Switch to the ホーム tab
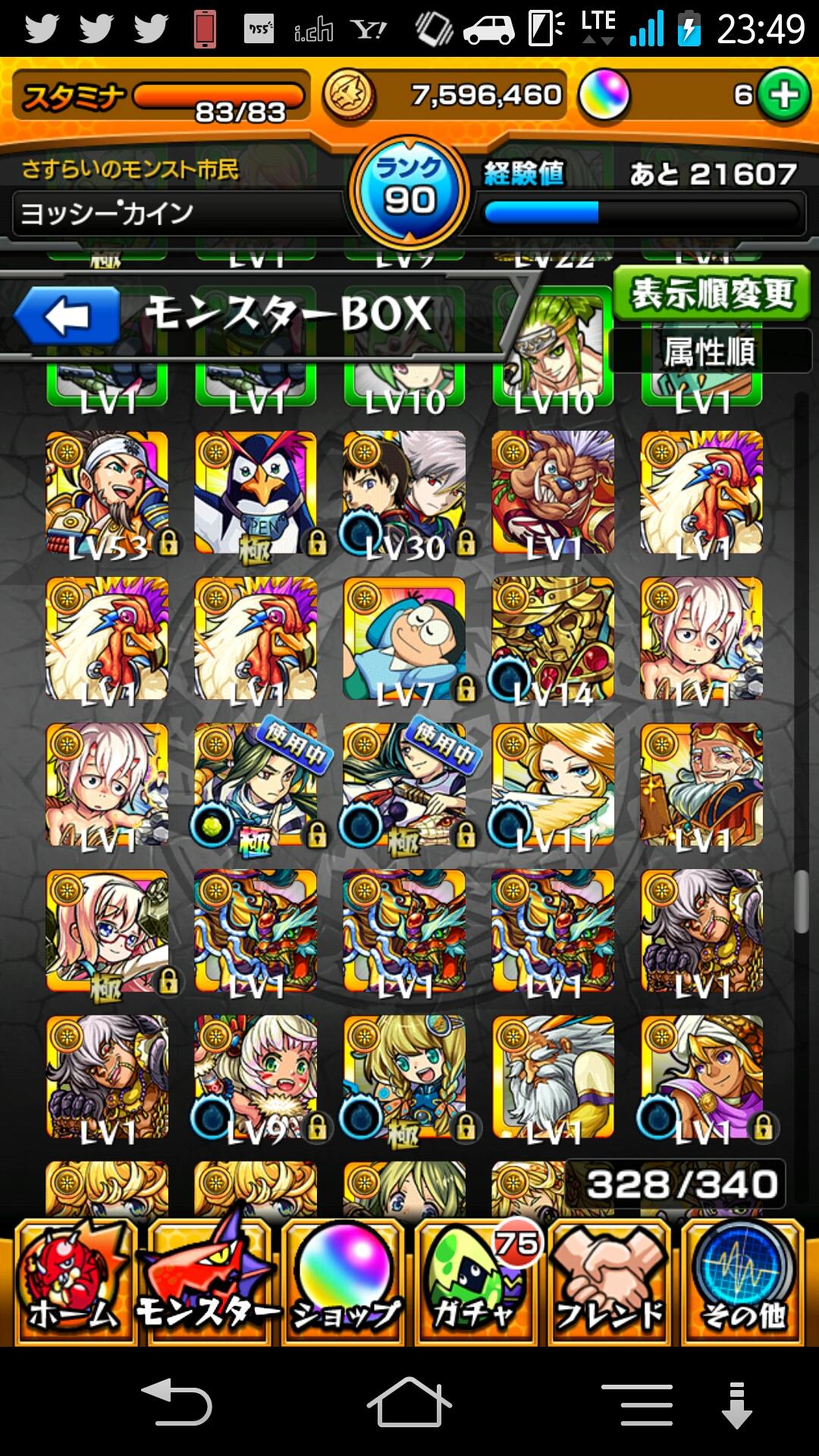 (72, 1283)
